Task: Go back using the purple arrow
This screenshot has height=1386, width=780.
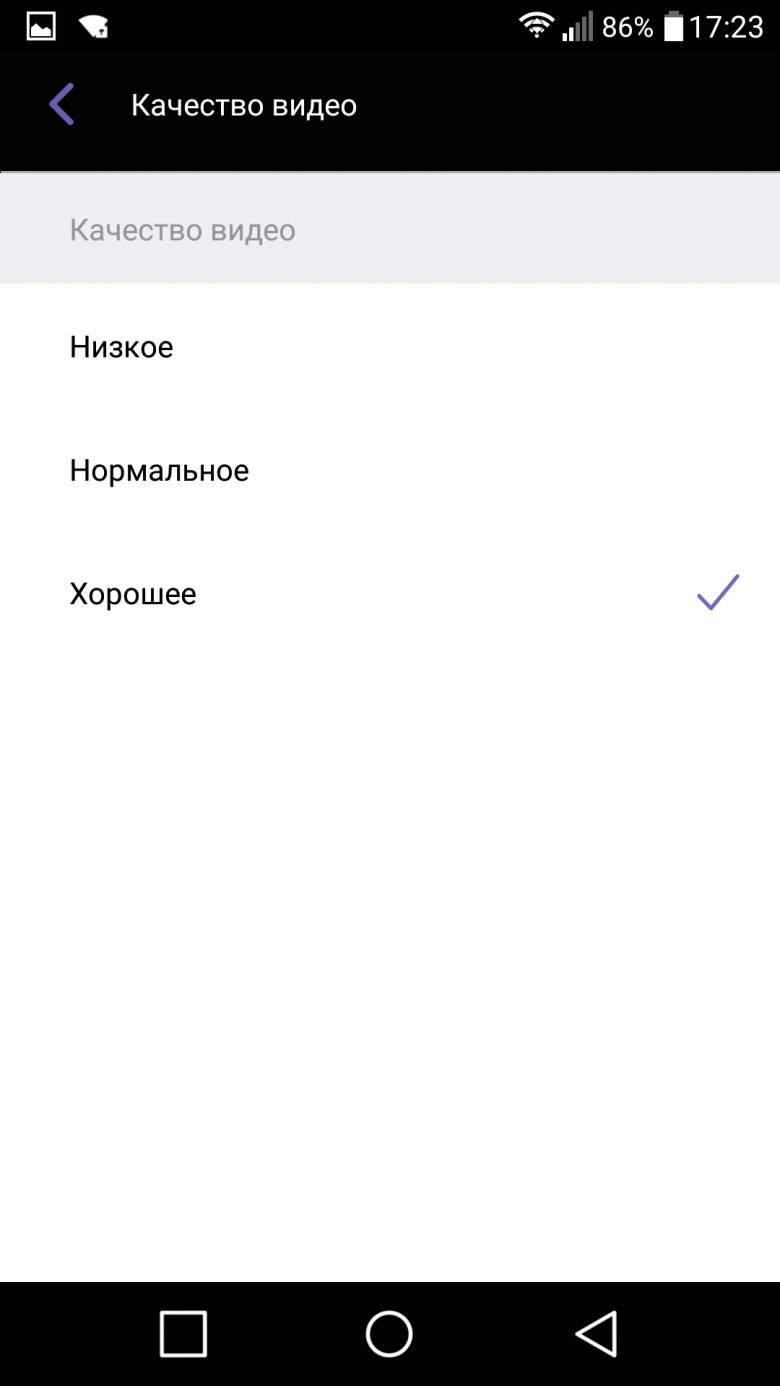Action: pos(62,105)
